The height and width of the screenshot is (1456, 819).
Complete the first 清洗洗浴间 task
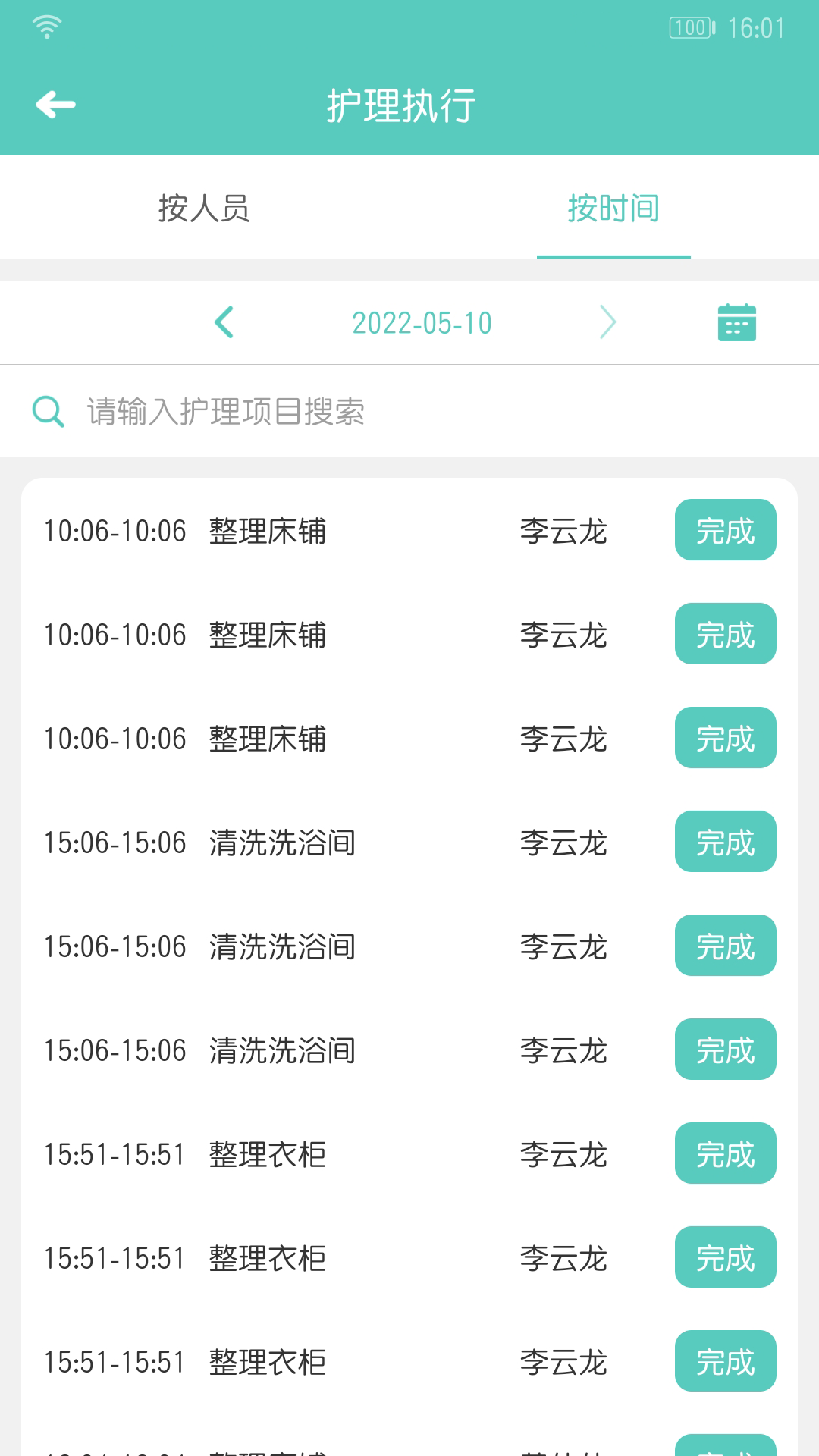(725, 842)
